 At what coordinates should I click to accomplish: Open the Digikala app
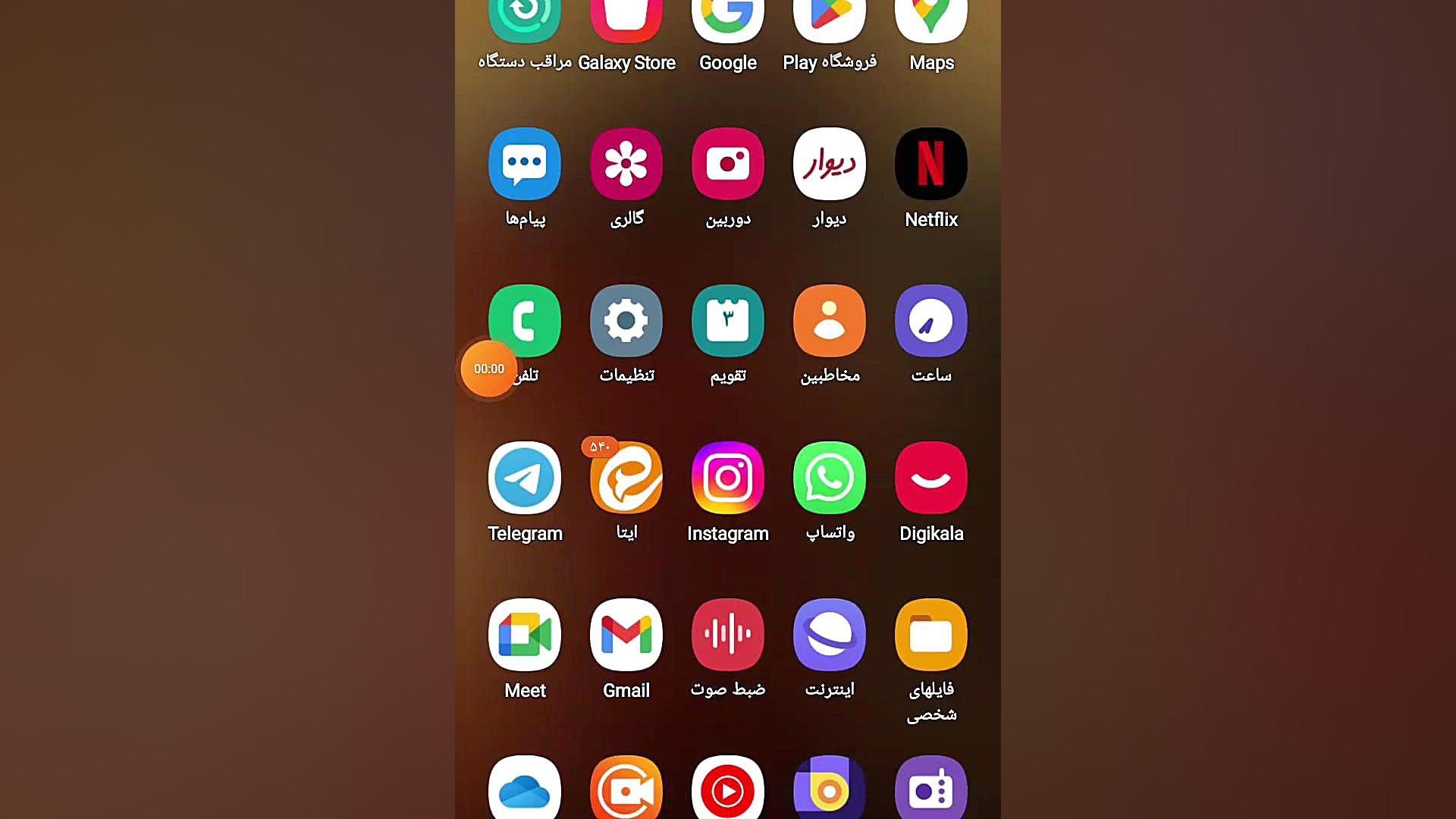(931, 478)
